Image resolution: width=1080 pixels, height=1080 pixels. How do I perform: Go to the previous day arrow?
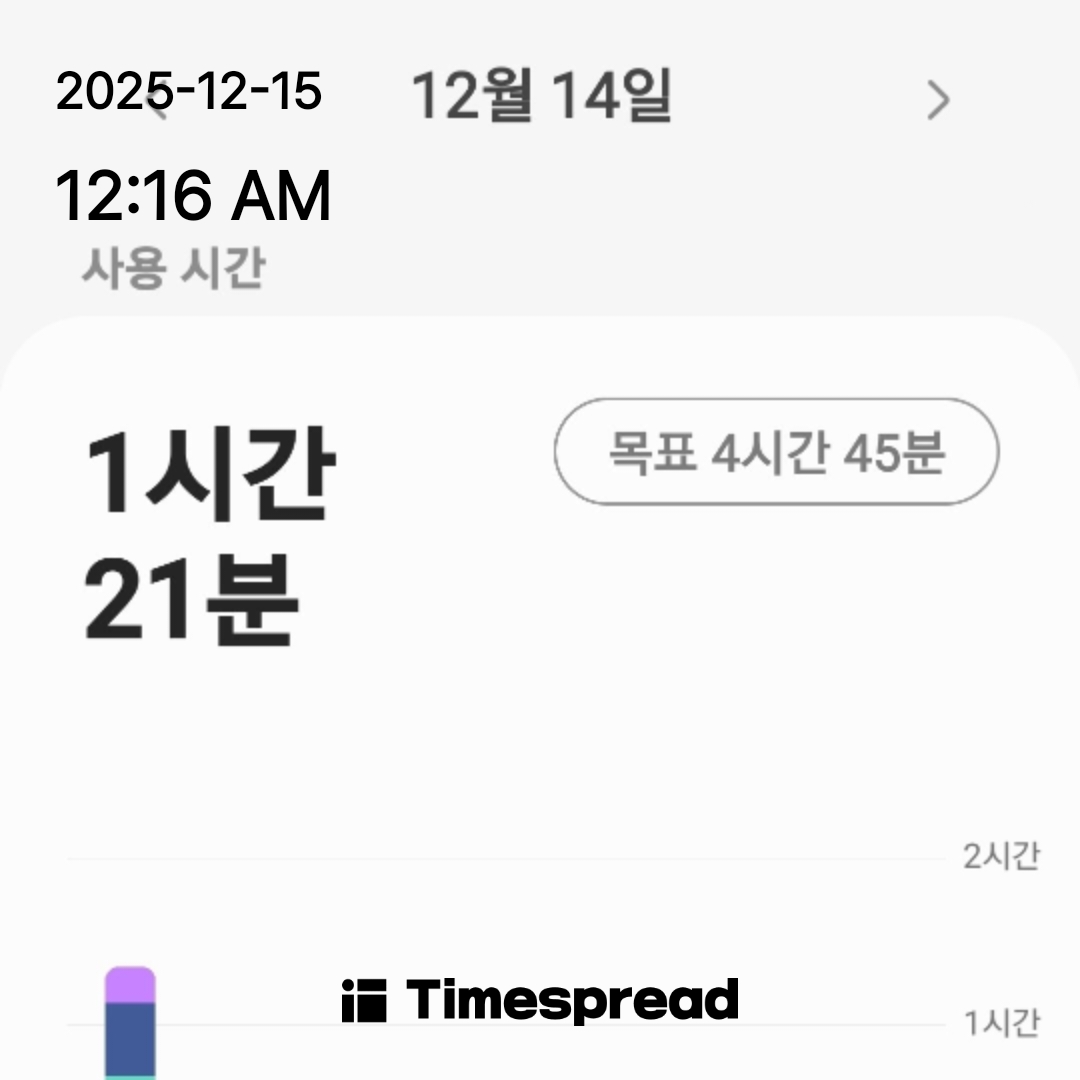[156, 100]
